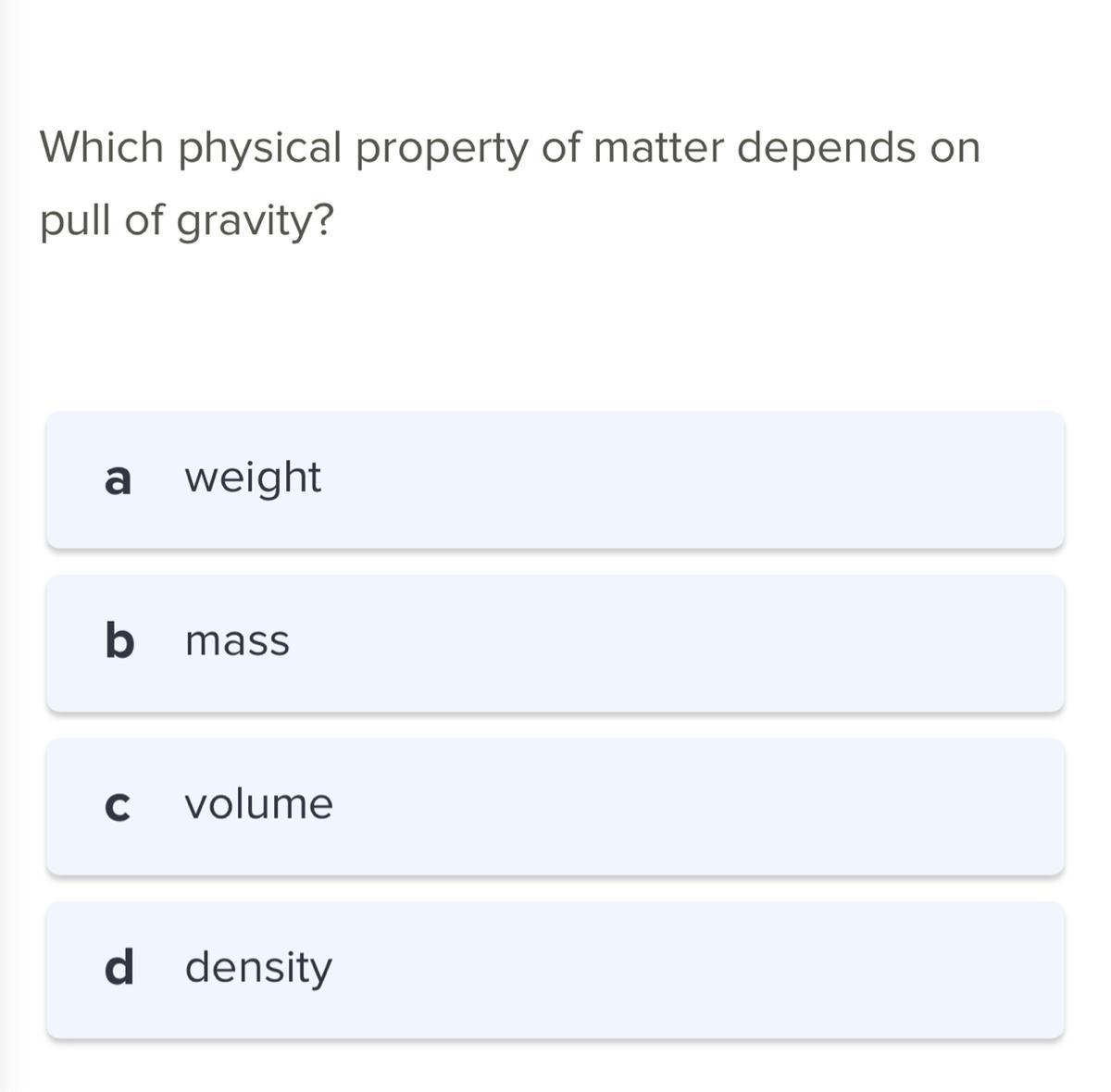Choose option b, mass
Viewport: 1111px width, 1092px height.
click(555, 643)
